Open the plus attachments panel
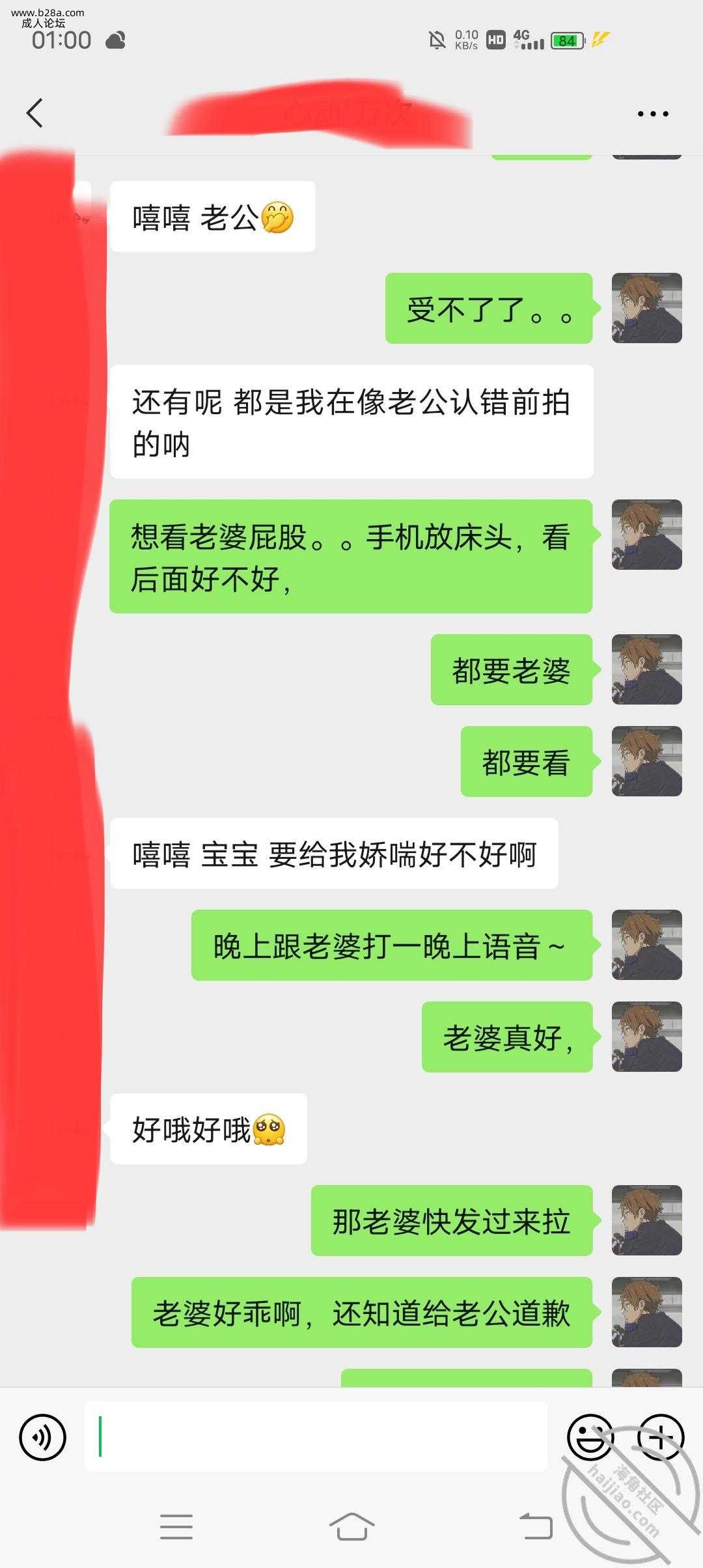Image resolution: width=703 pixels, height=1568 pixels. (661, 1436)
